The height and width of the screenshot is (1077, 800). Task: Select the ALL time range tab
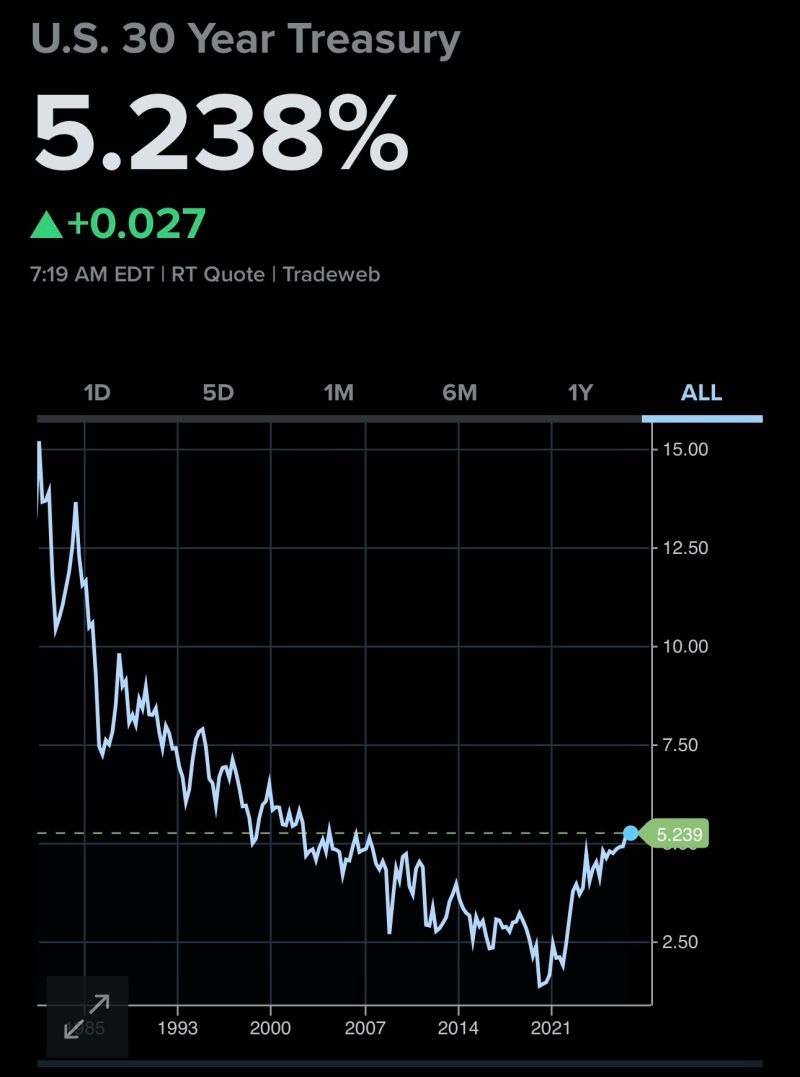click(701, 393)
